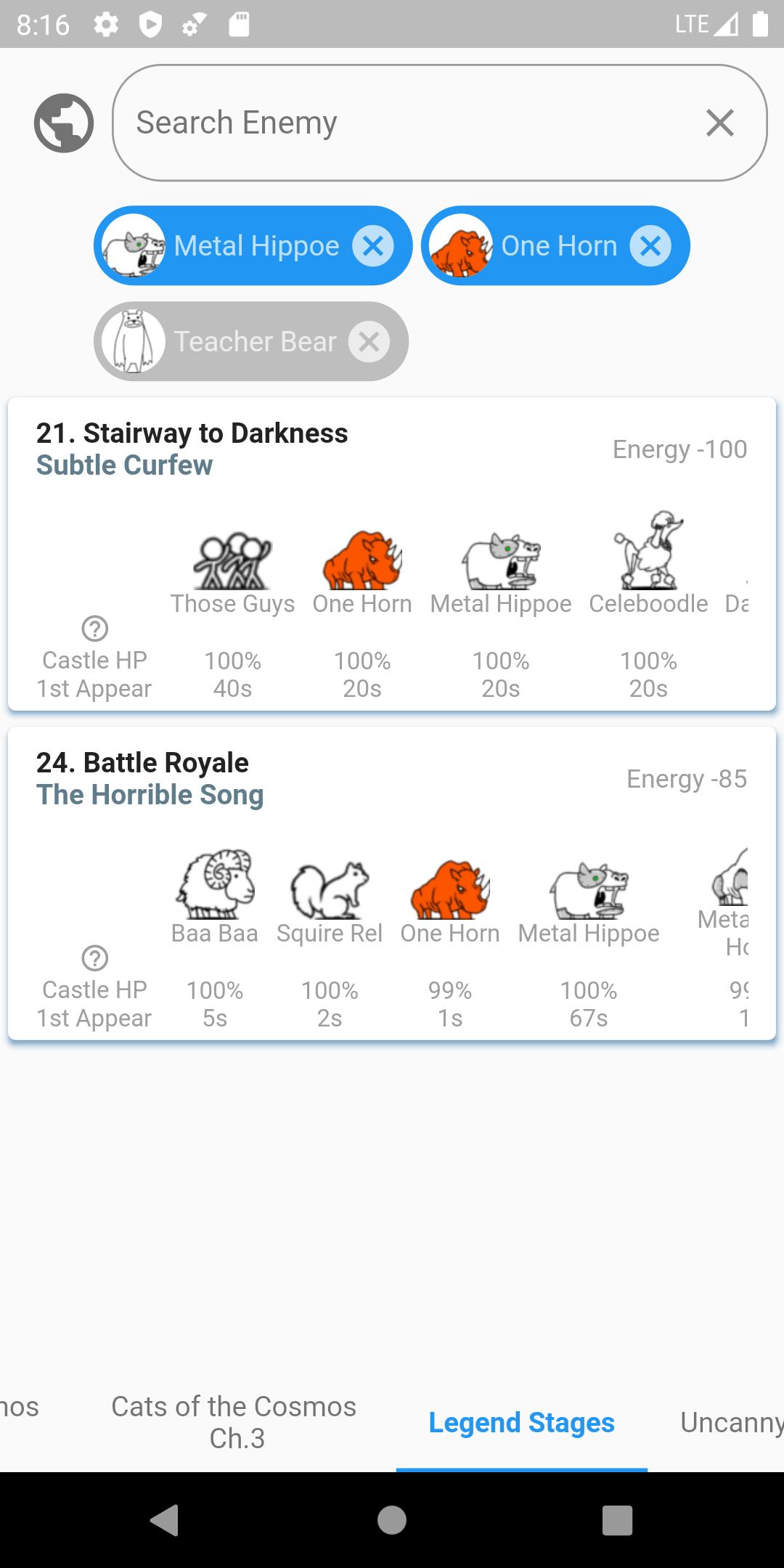This screenshot has width=784, height=1568.
Task: Open the globe language icon
Action: [64, 123]
